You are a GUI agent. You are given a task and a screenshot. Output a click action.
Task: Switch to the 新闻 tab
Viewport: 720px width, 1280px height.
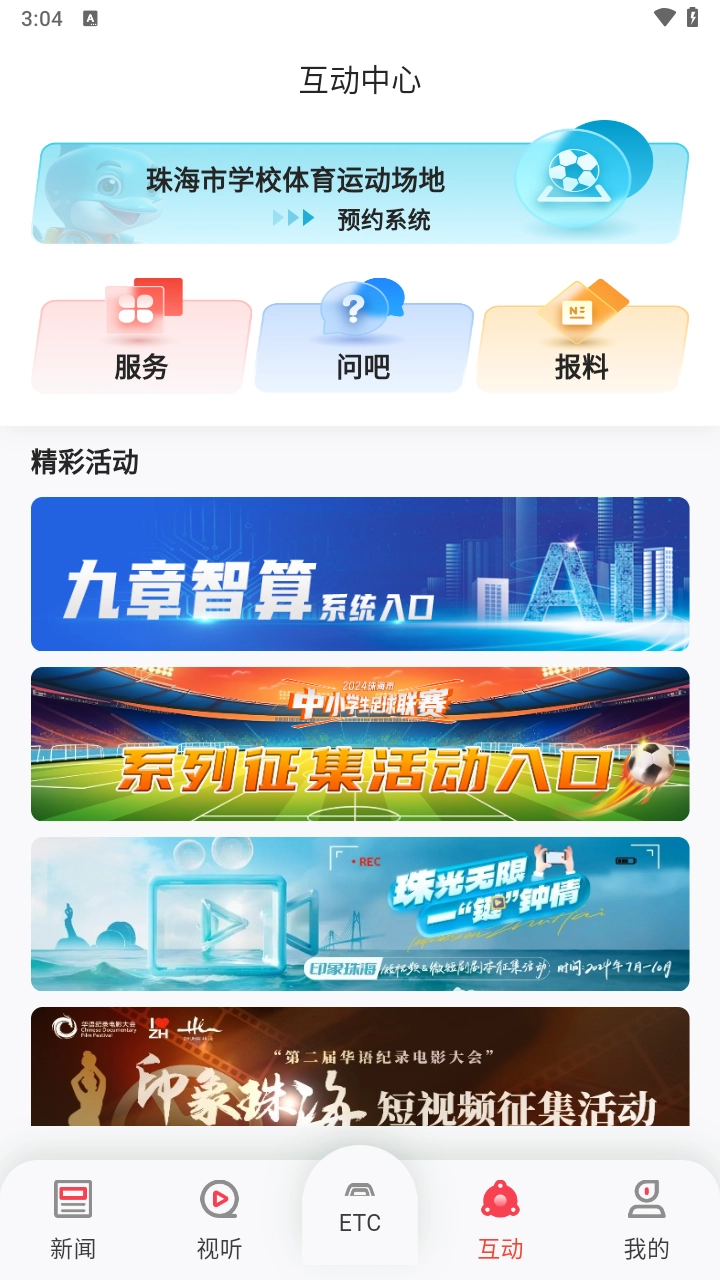73,1218
